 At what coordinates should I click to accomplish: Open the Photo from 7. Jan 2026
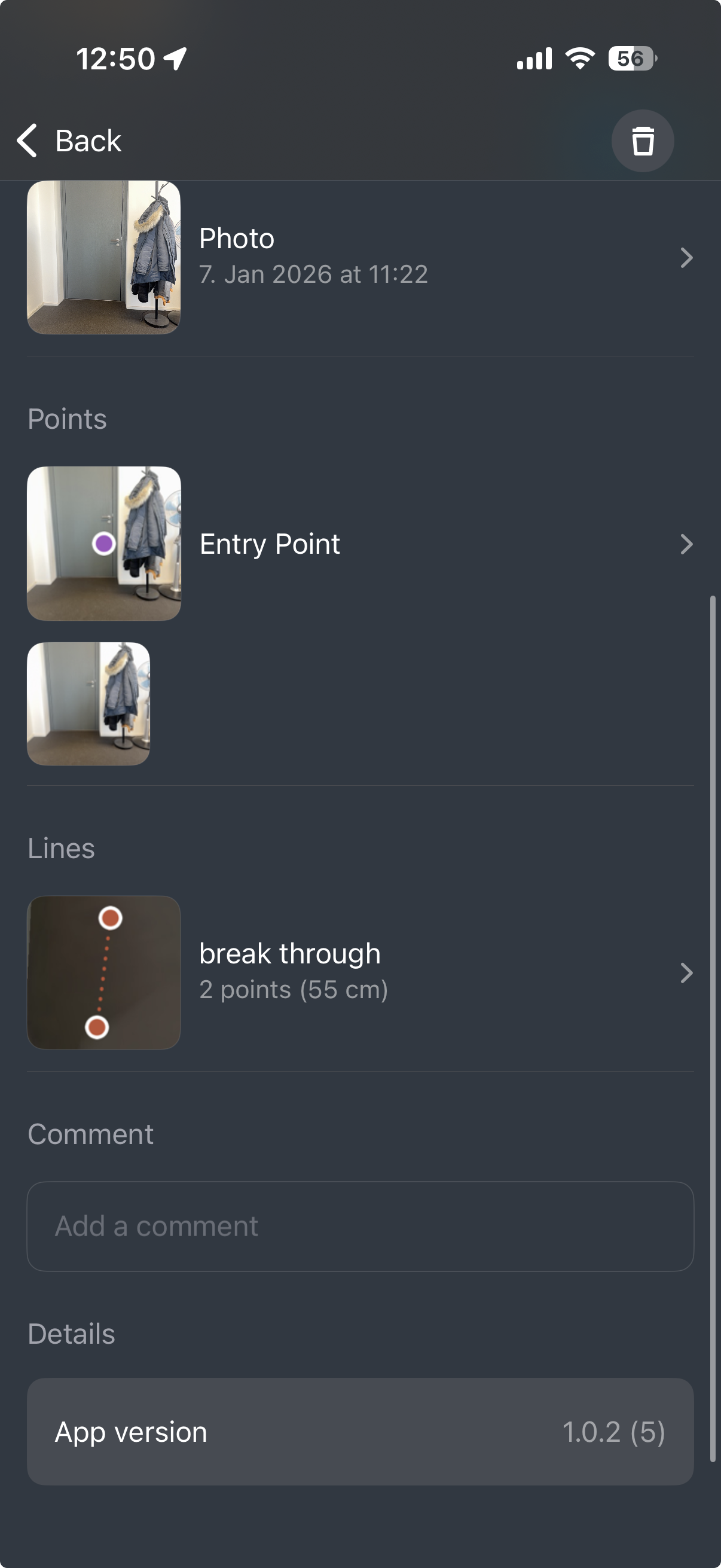[359, 257]
